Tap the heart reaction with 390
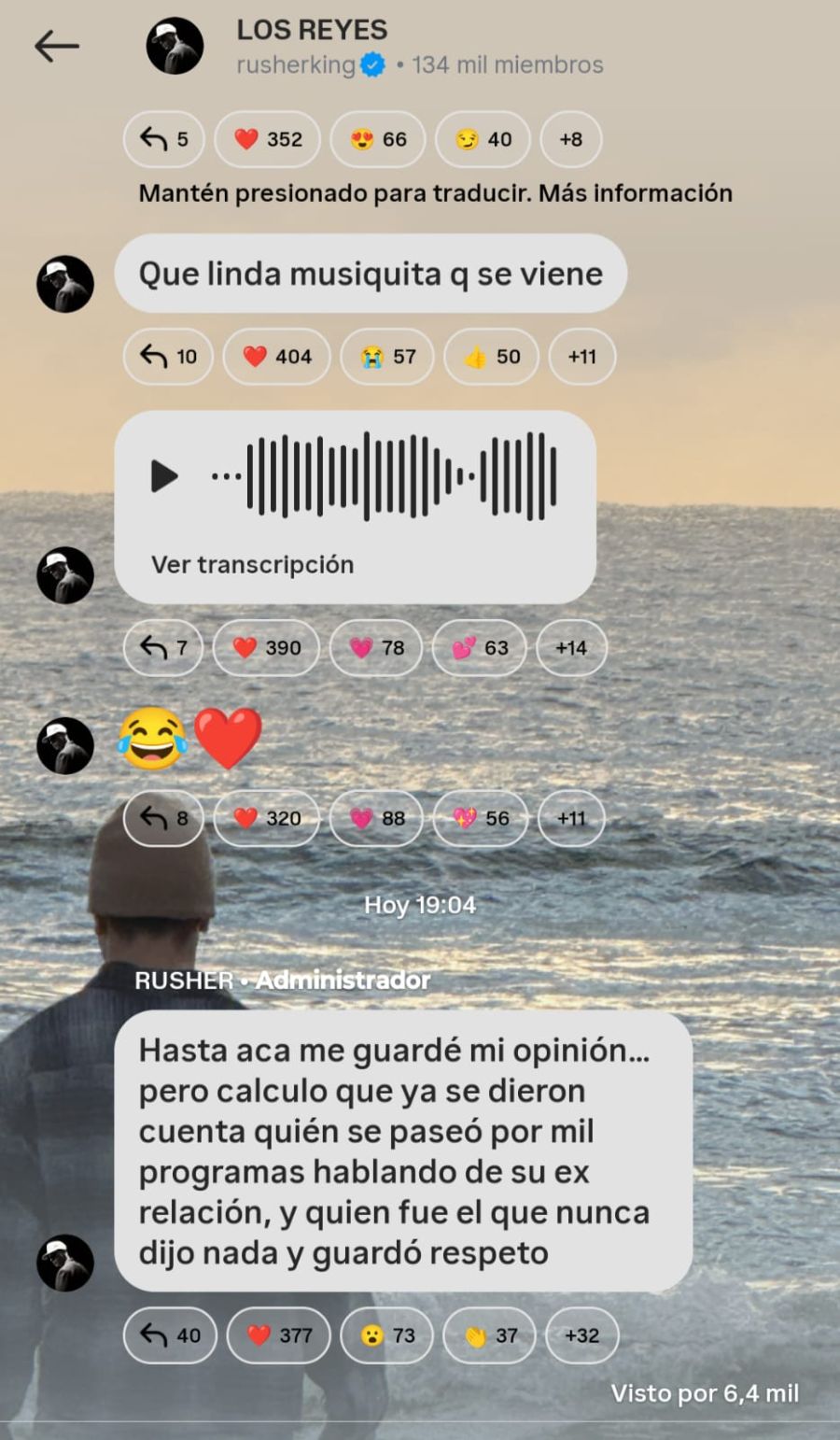This screenshot has width=840, height=1440. point(266,647)
